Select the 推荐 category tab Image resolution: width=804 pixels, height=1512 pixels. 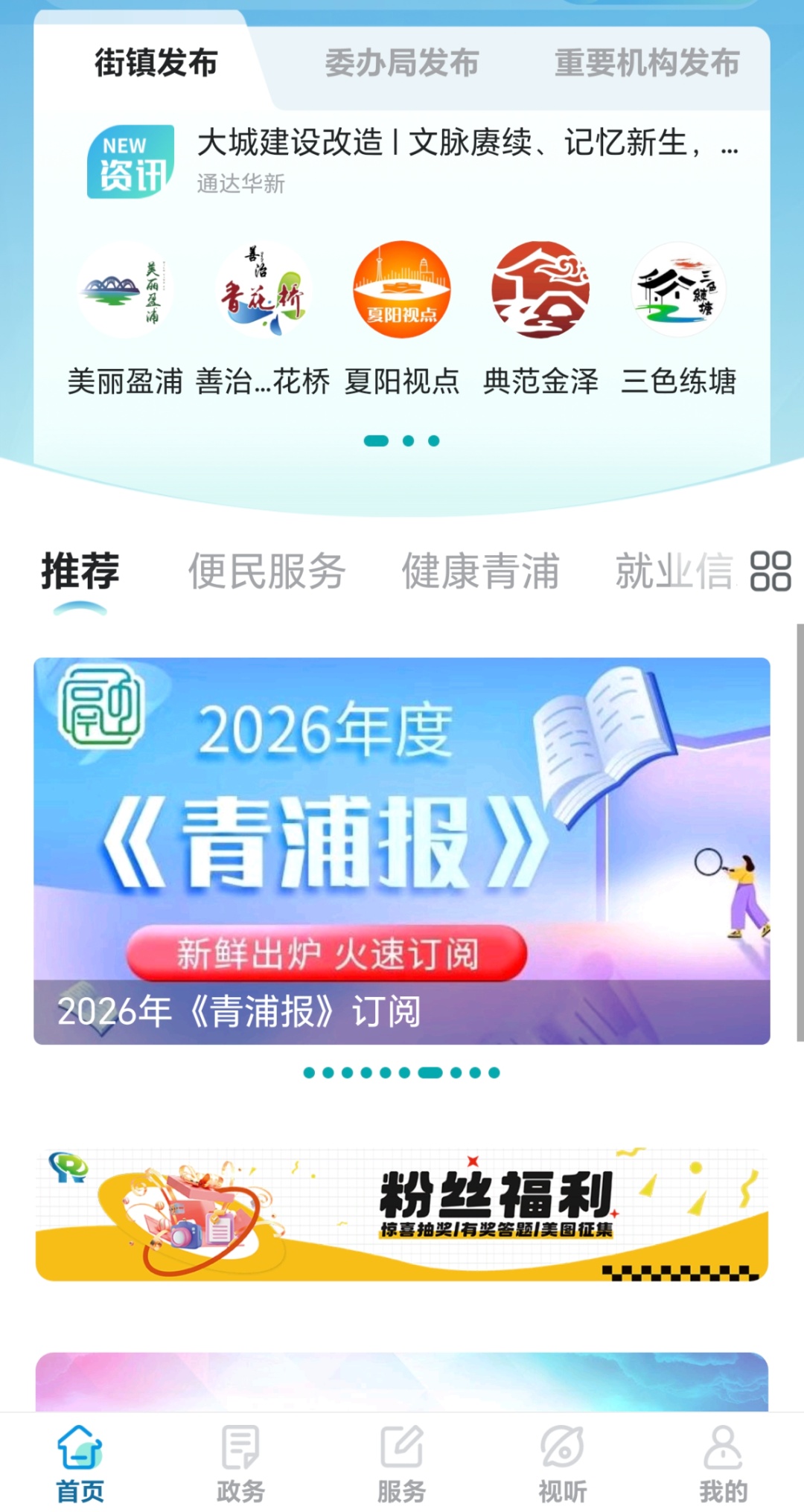coord(80,571)
